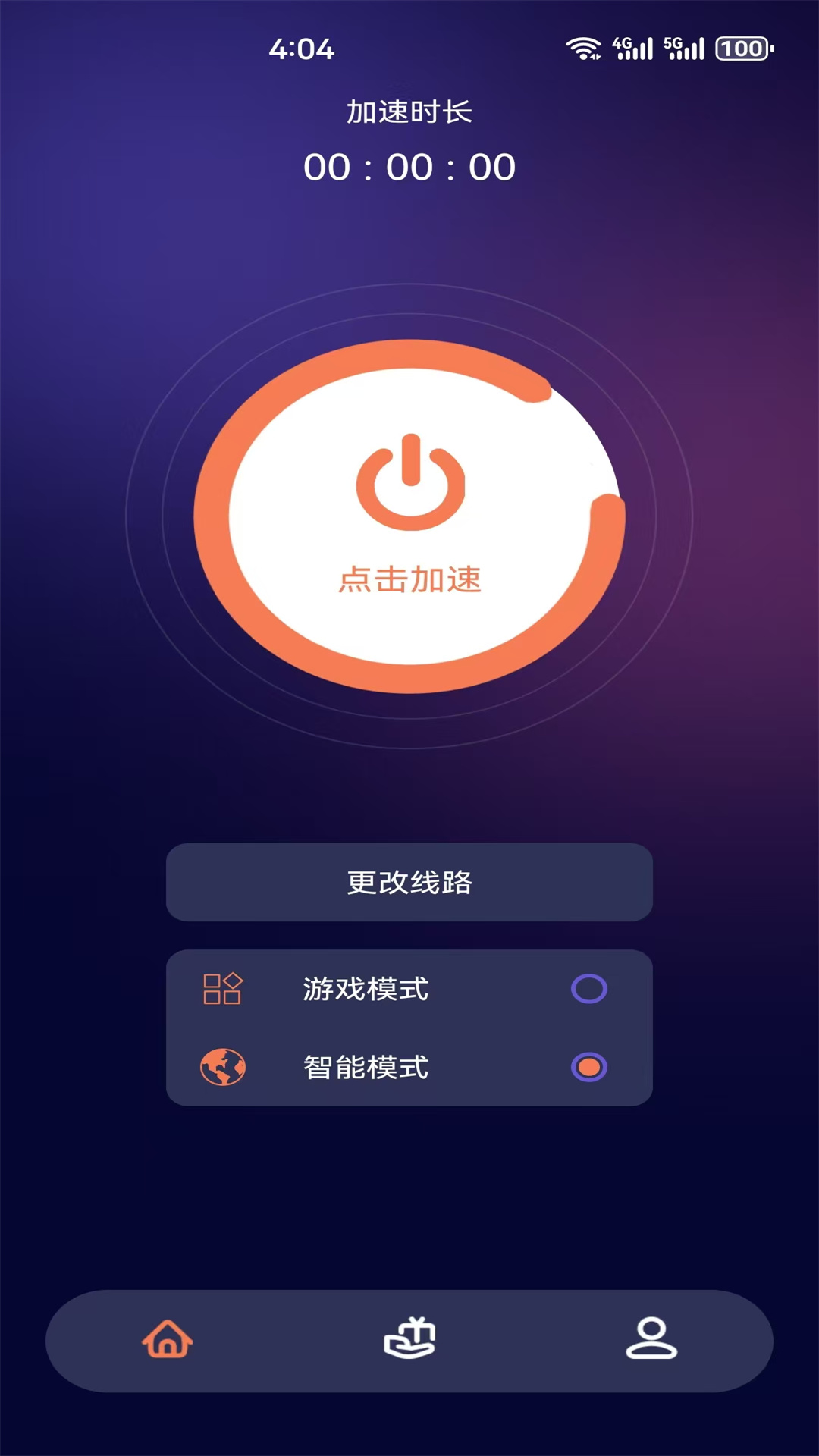Select 智能模式 smart mode

(588, 1067)
